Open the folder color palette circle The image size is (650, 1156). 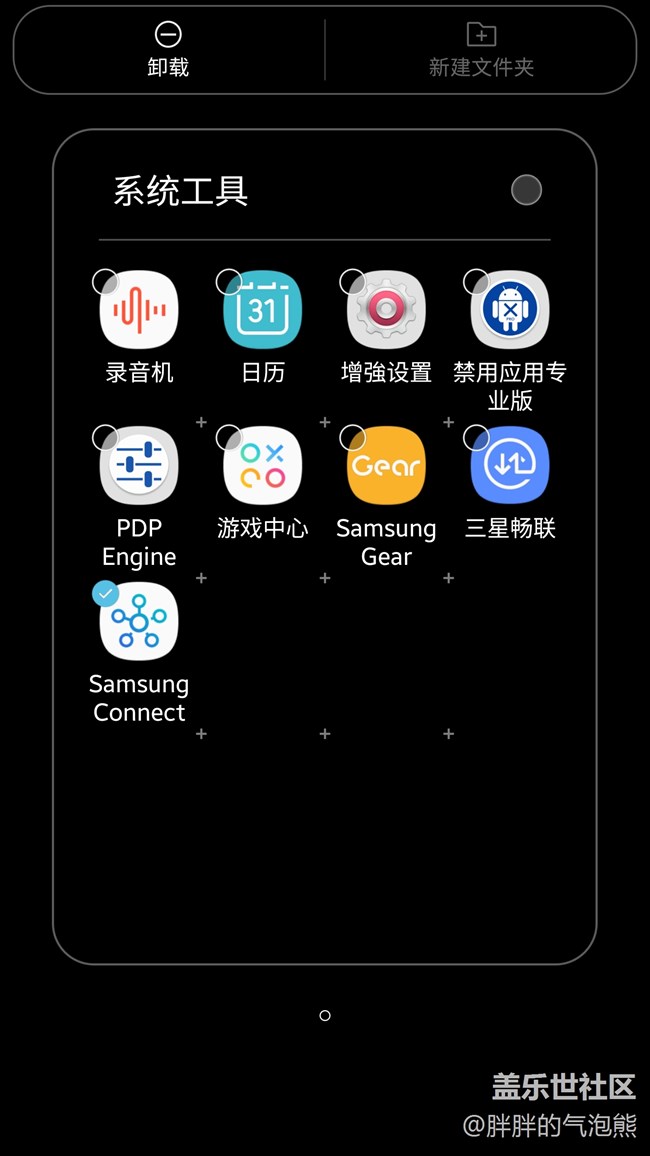[x=526, y=190]
